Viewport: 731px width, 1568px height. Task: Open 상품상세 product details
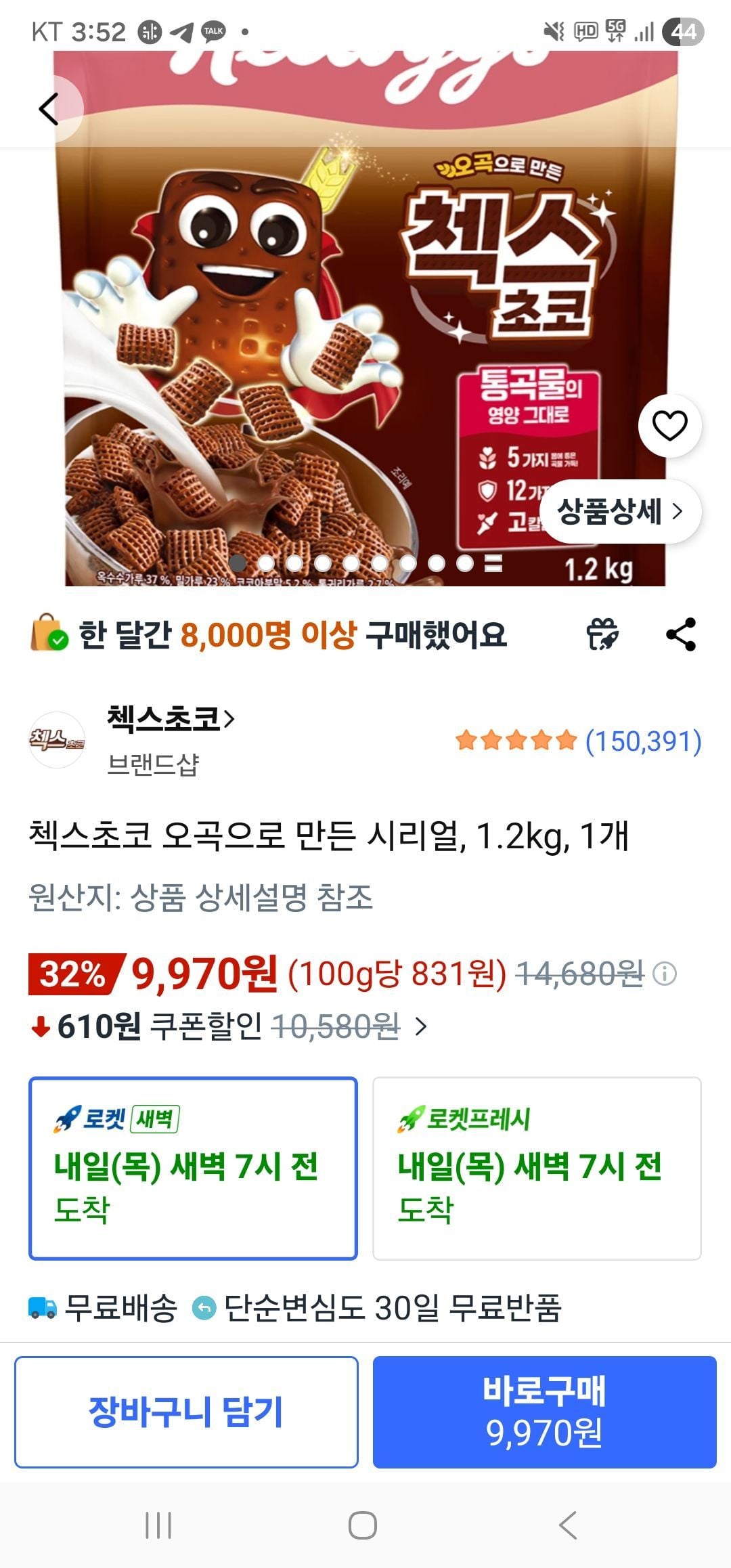(619, 512)
